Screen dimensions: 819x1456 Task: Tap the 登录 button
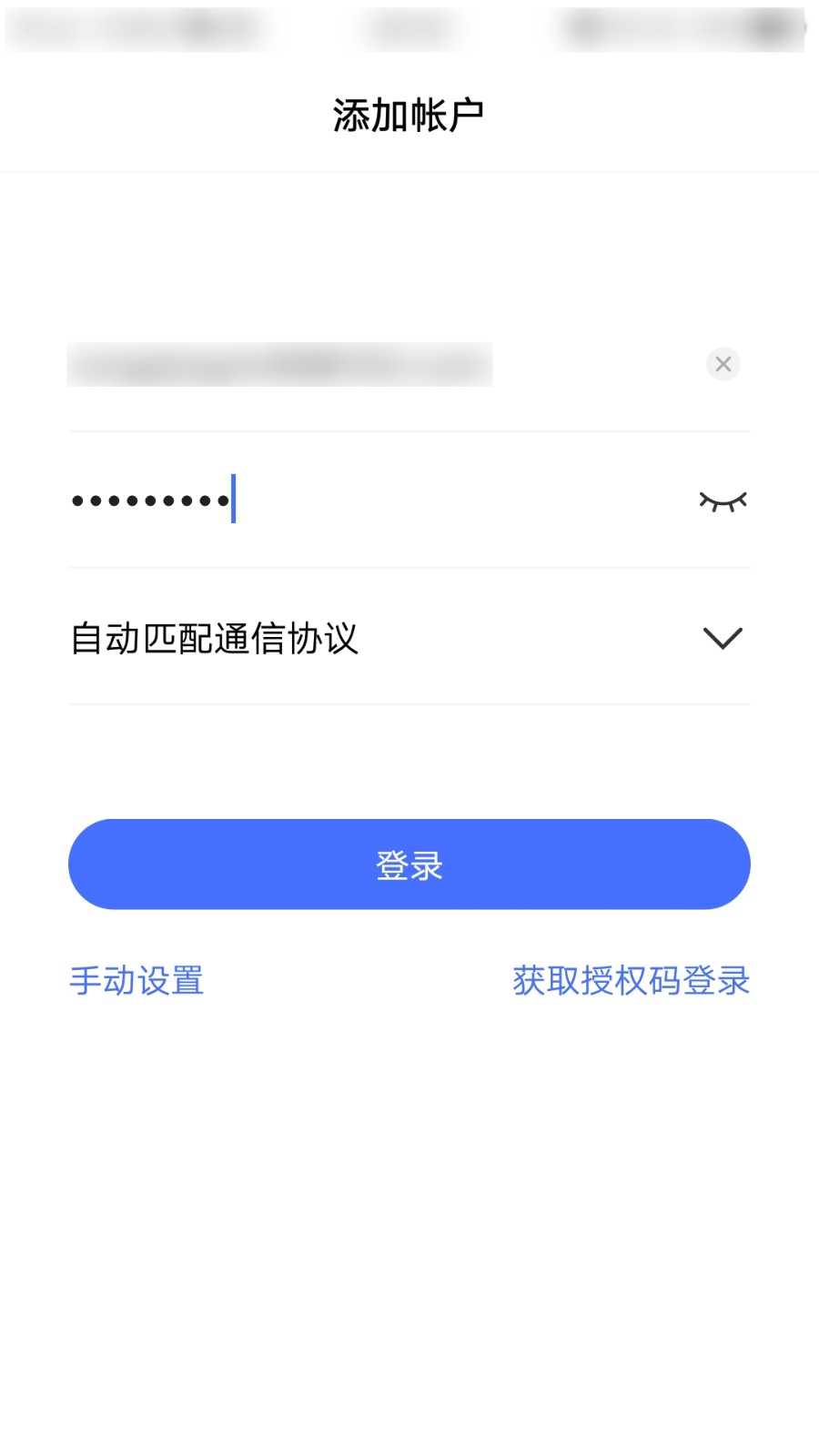pyautogui.click(x=409, y=864)
